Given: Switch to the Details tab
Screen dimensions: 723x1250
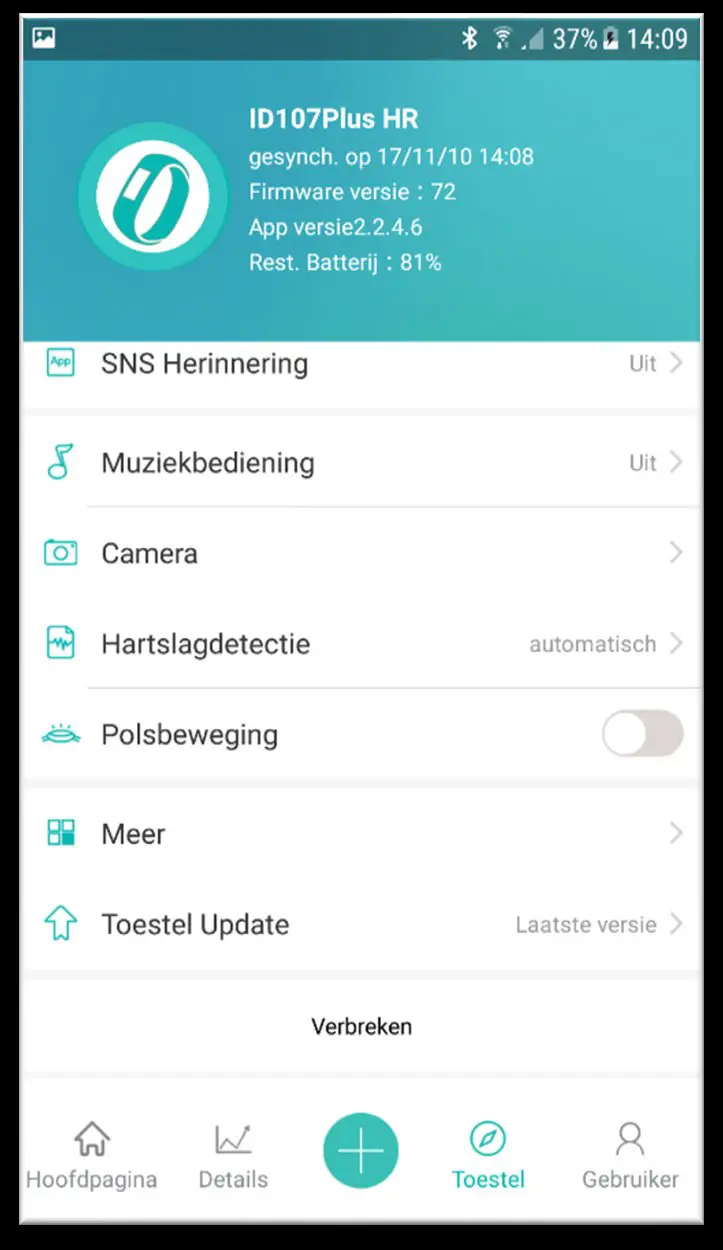Looking at the screenshot, I should 233,1156.
